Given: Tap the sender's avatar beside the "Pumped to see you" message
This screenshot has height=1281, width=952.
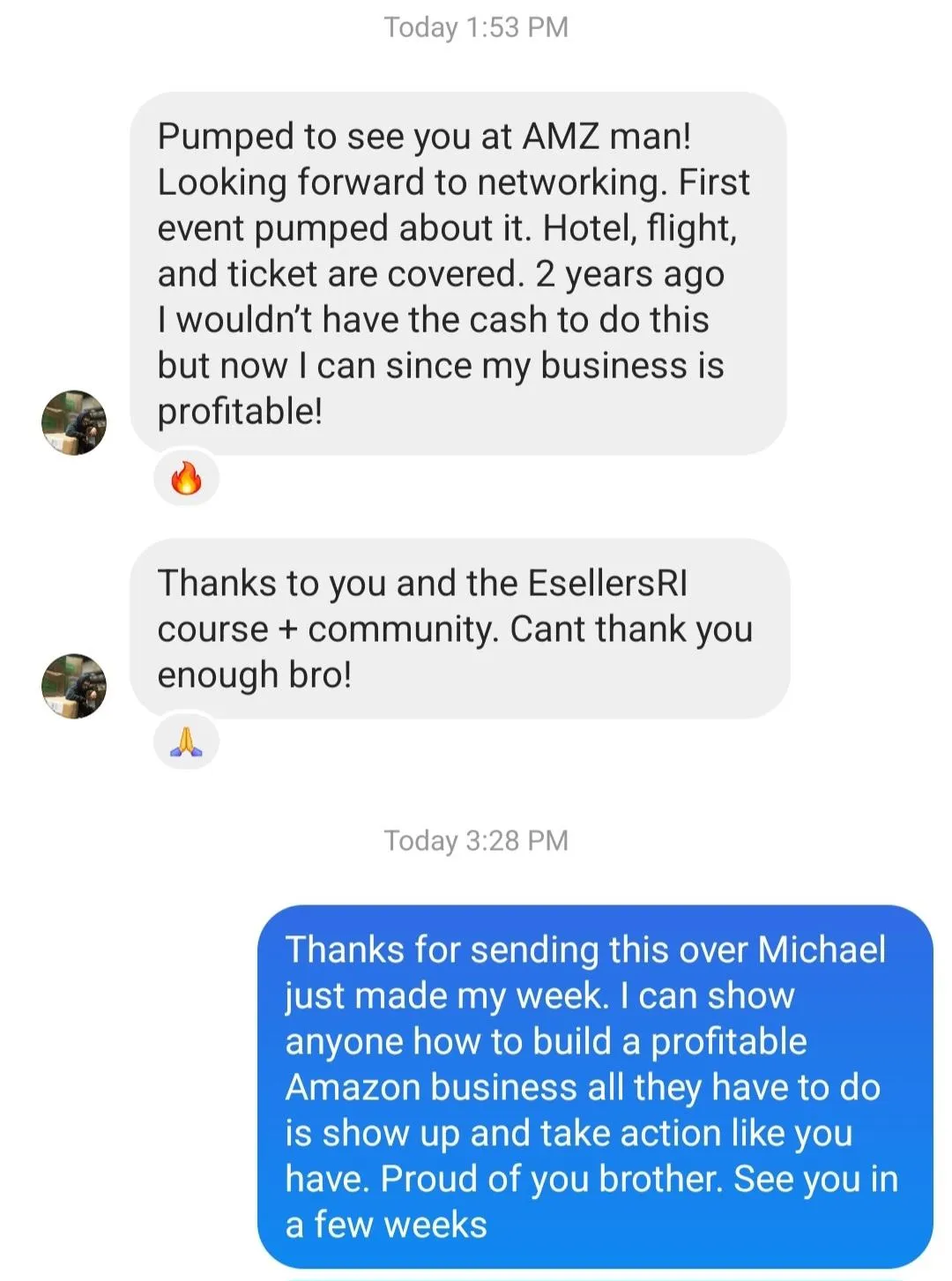Looking at the screenshot, I should tap(74, 422).
